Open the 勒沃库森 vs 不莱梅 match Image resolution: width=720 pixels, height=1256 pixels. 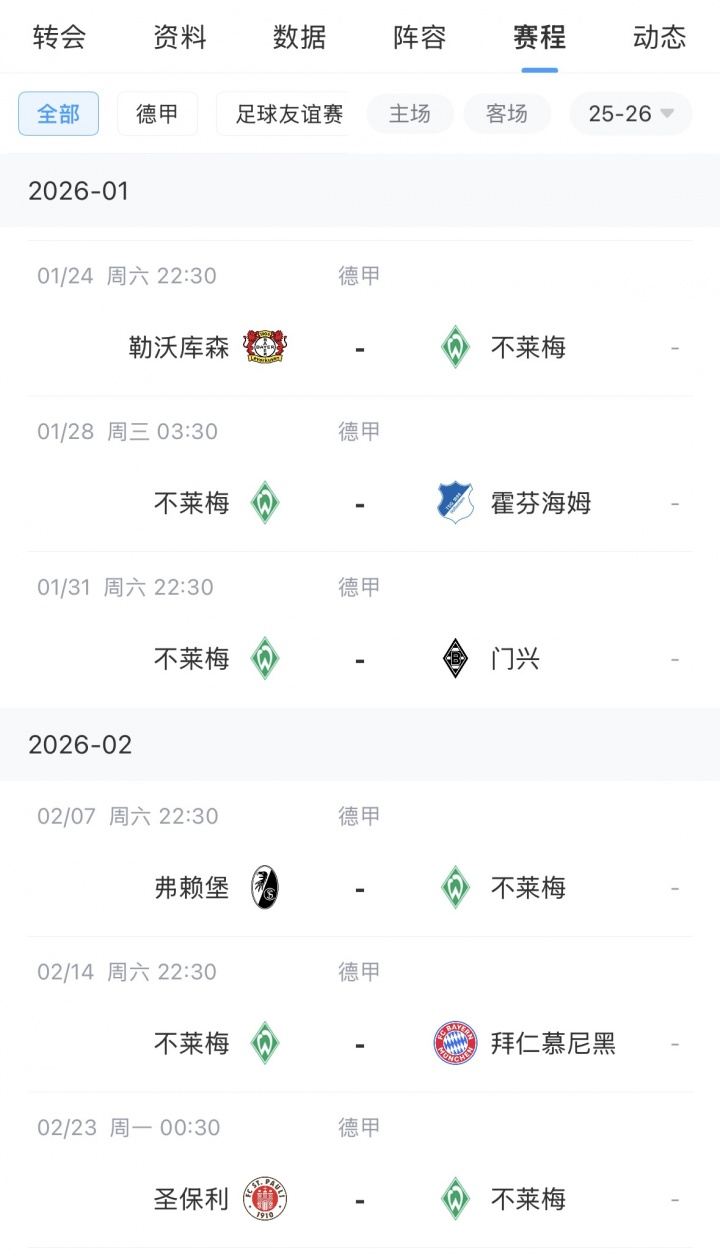point(359,347)
